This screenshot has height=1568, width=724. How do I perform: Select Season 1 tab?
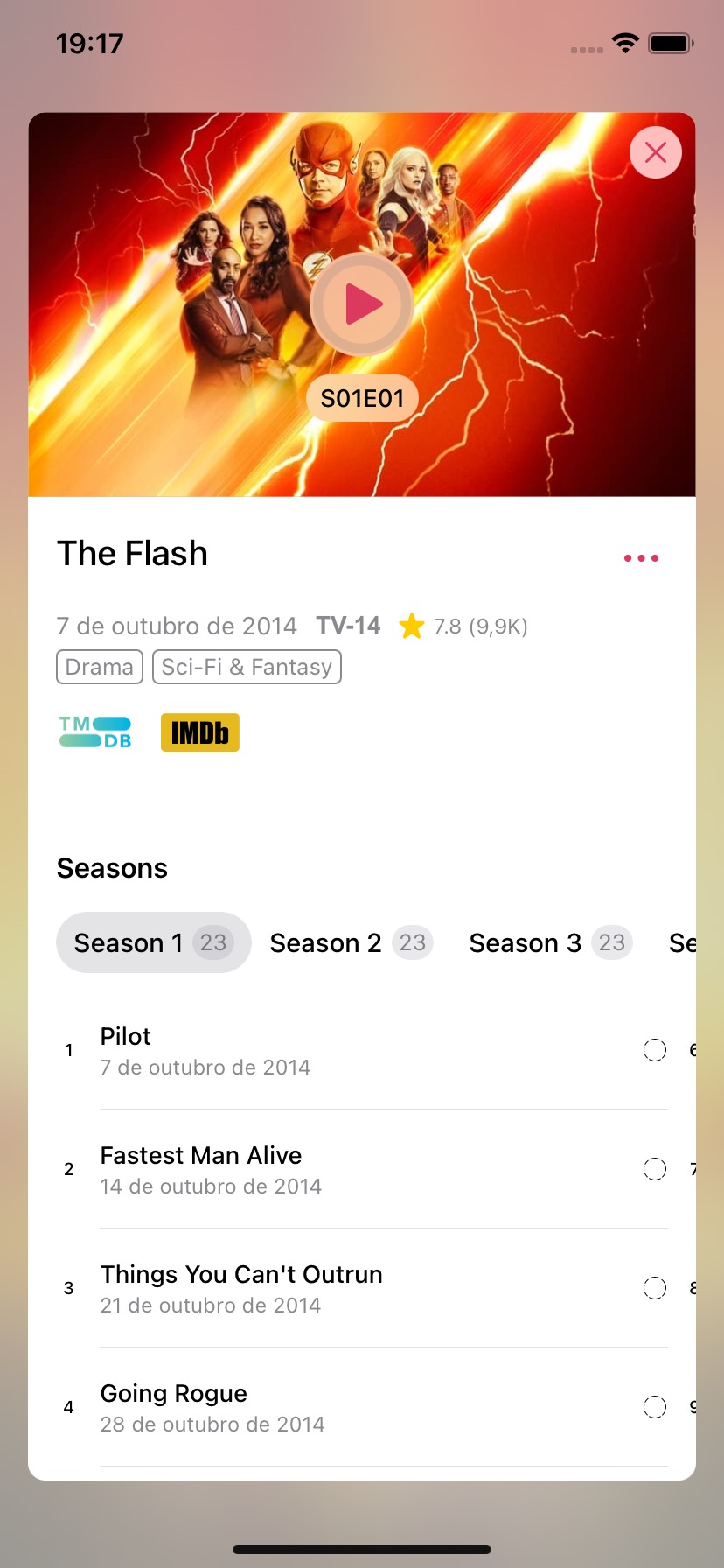pos(153,942)
